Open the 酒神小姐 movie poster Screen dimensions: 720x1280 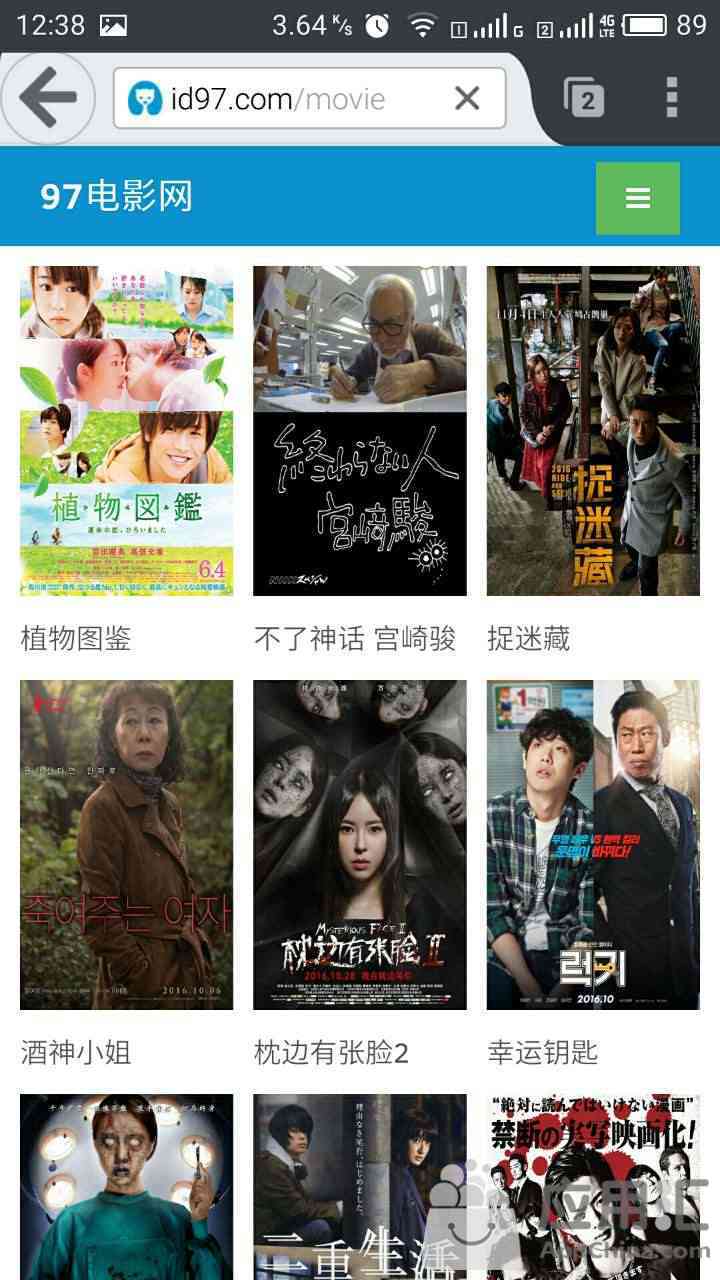pos(126,845)
